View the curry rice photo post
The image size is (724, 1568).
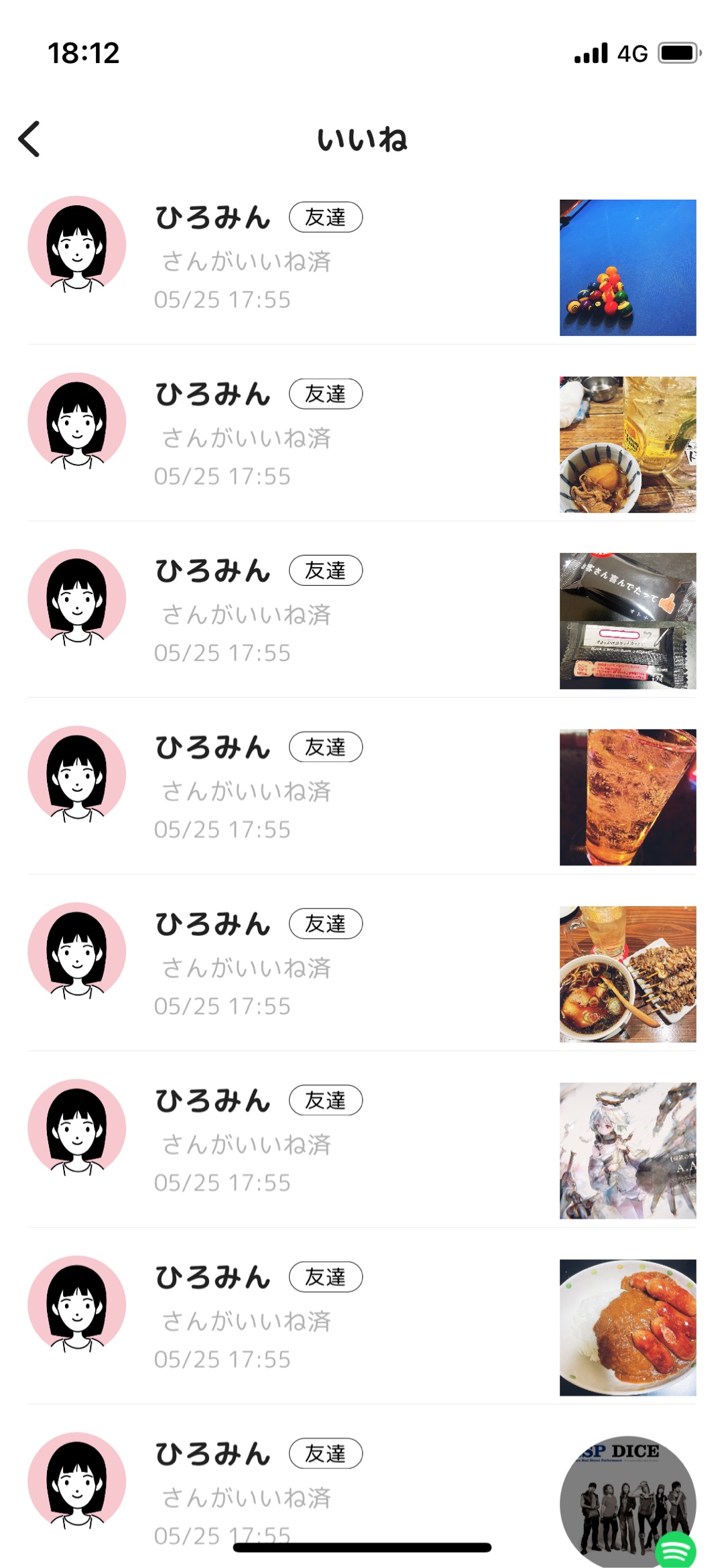tap(627, 1327)
